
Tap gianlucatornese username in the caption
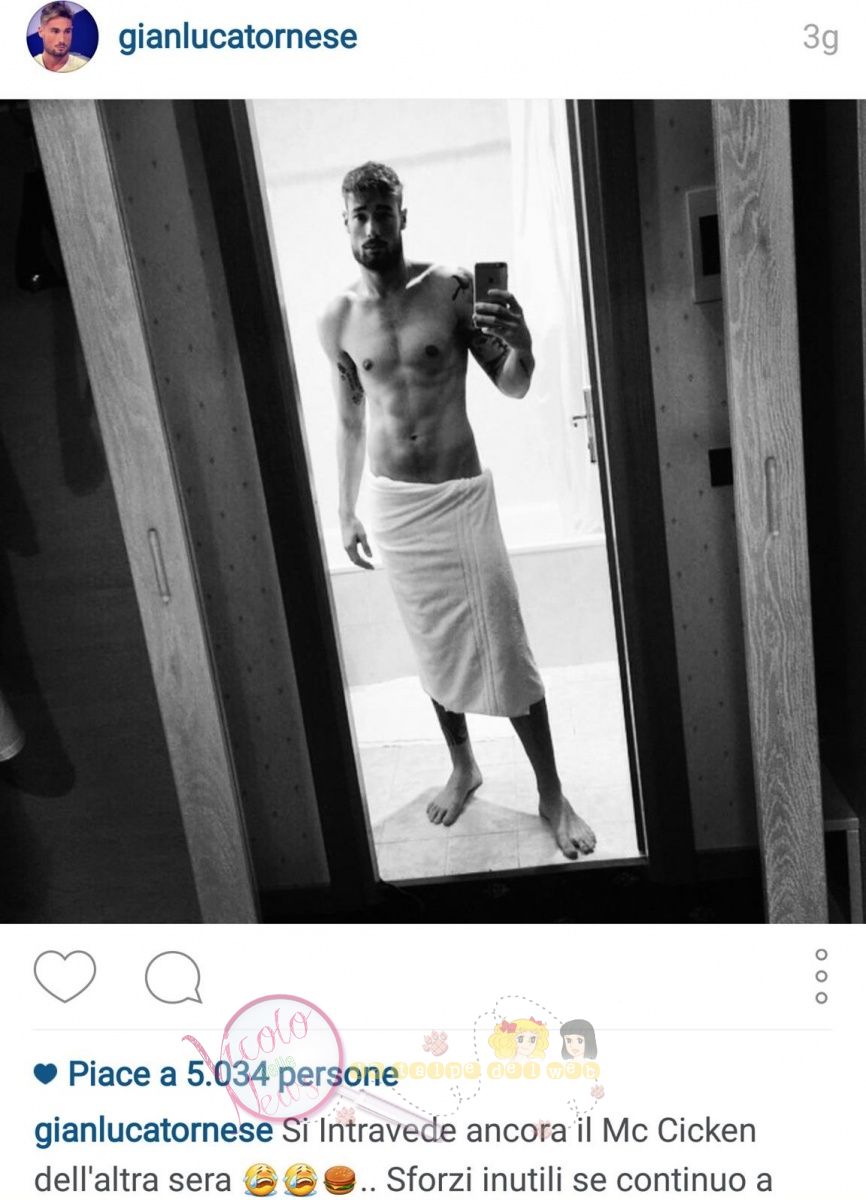click(x=153, y=1131)
